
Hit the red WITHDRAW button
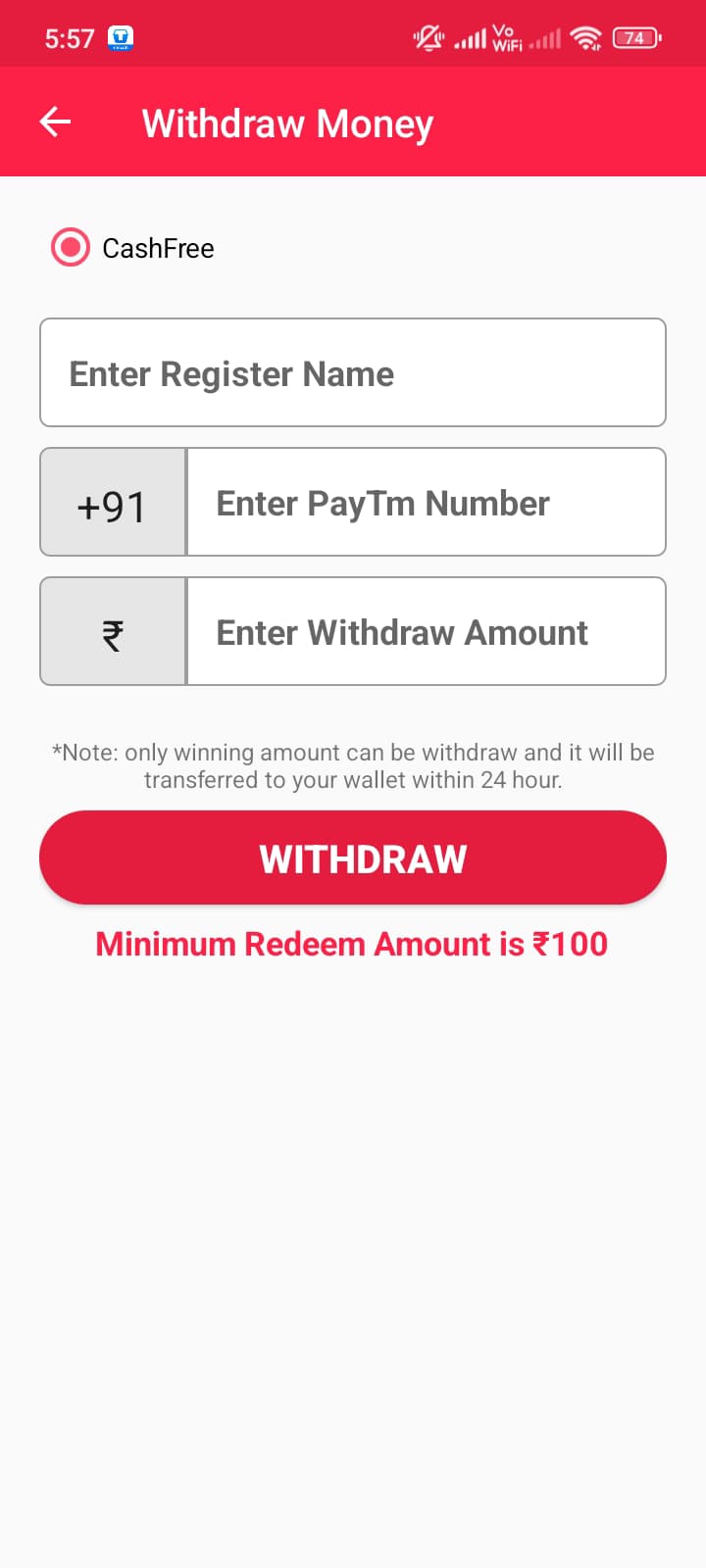pyautogui.click(x=353, y=857)
